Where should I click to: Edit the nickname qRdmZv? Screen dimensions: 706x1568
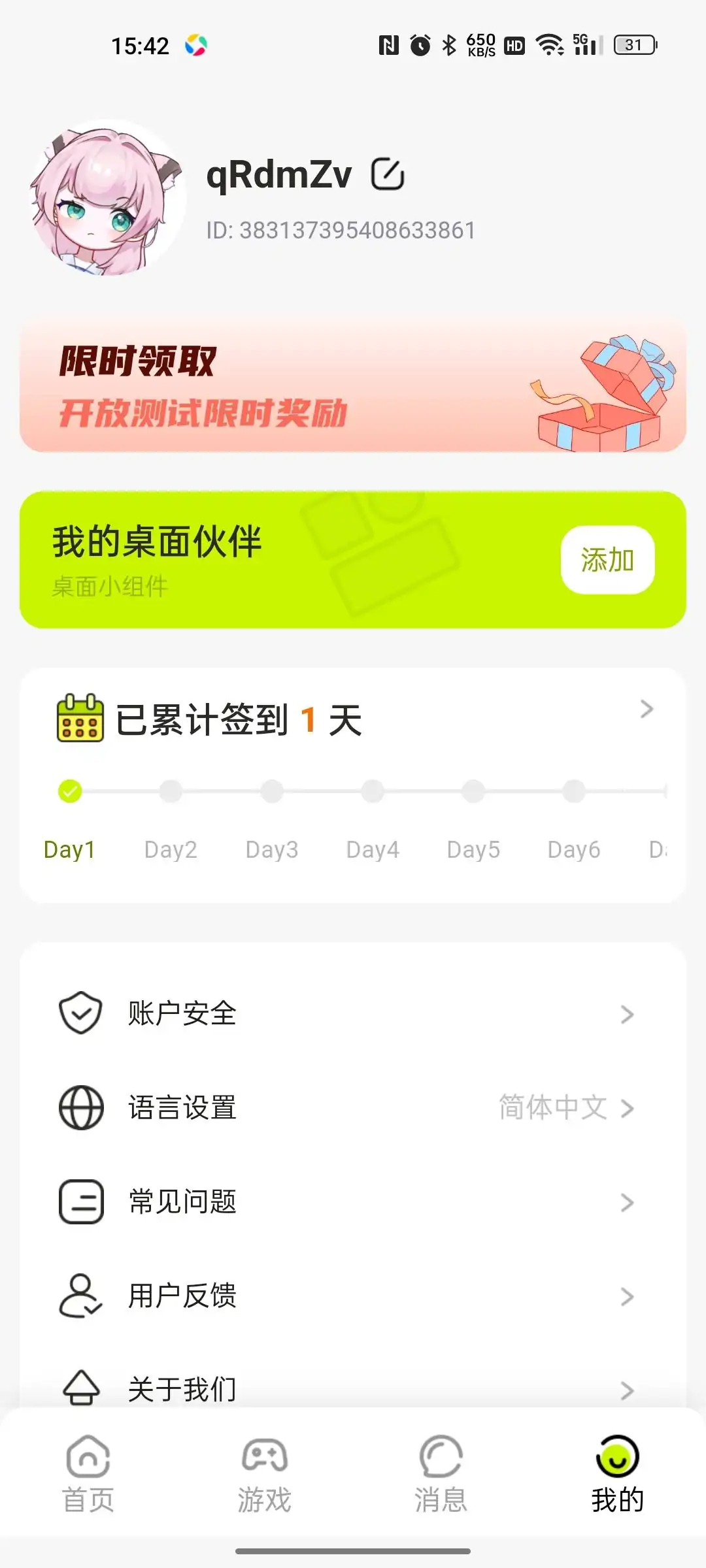[x=388, y=174]
